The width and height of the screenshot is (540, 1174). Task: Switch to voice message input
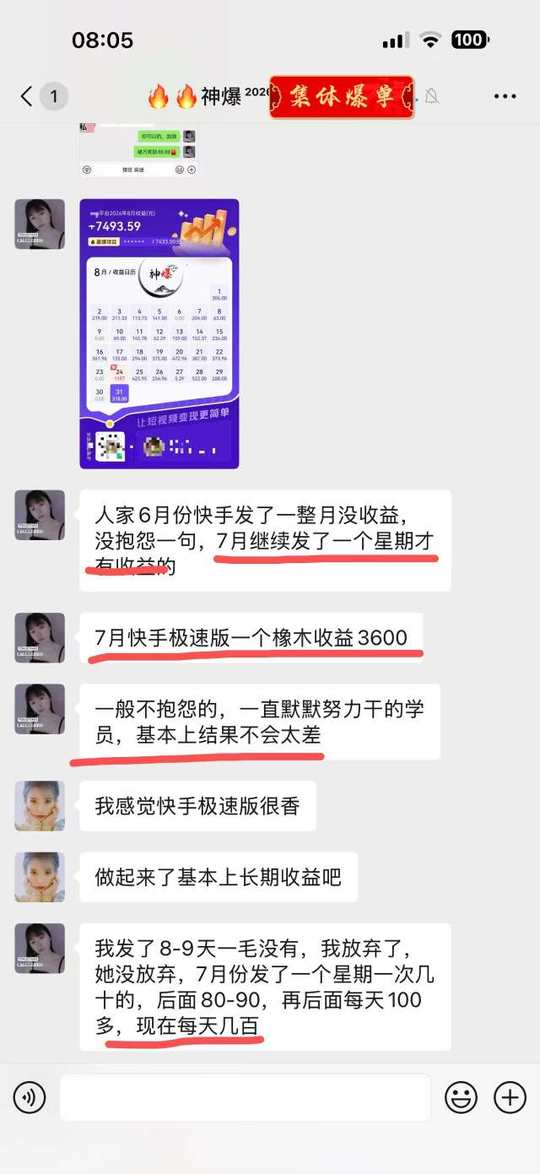pyautogui.click(x=30, y=1098)
